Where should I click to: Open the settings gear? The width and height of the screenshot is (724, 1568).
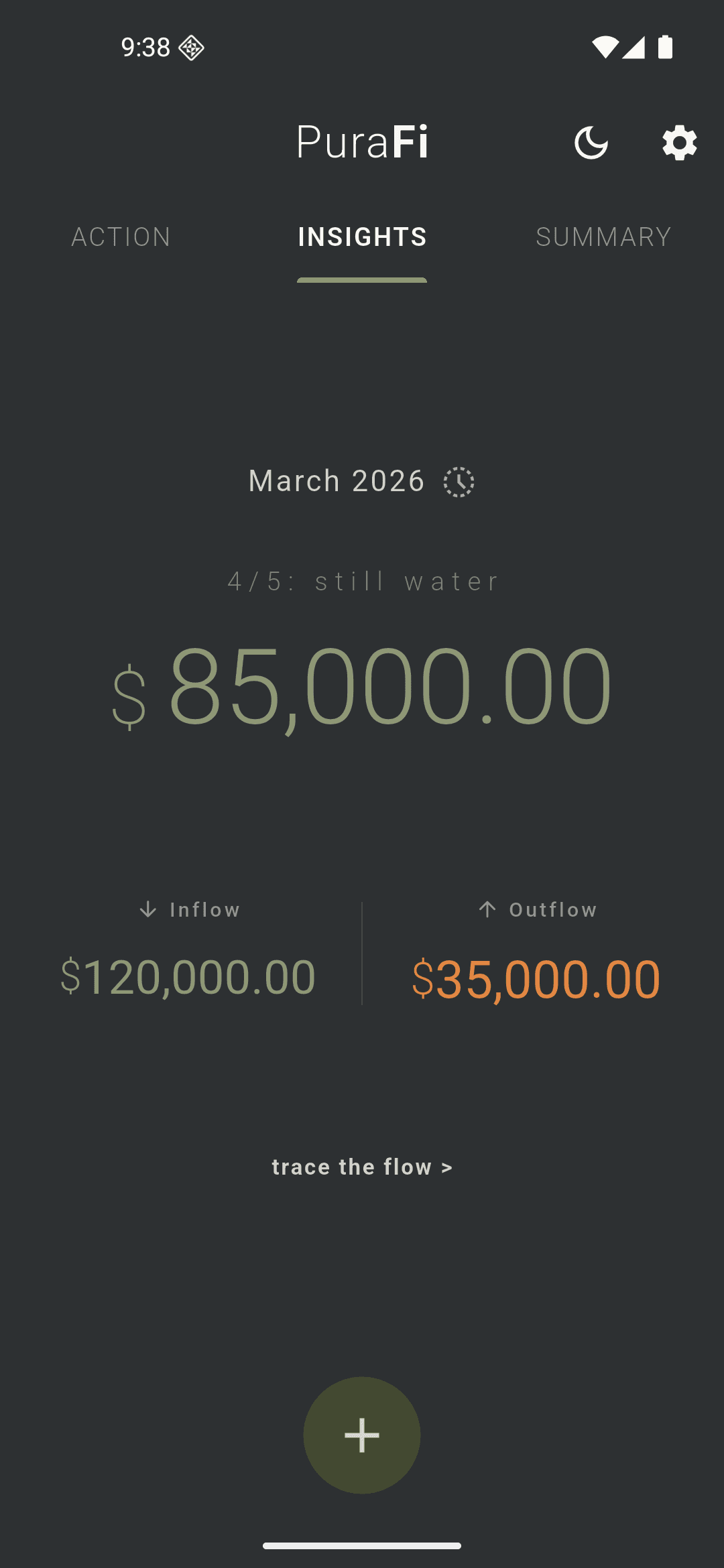(x=679, y=142)
